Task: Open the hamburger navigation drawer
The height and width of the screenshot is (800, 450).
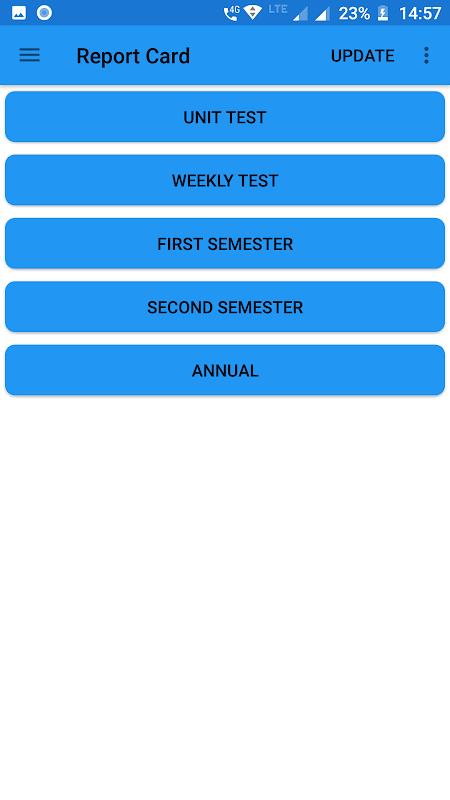Action: pos(30,55)
